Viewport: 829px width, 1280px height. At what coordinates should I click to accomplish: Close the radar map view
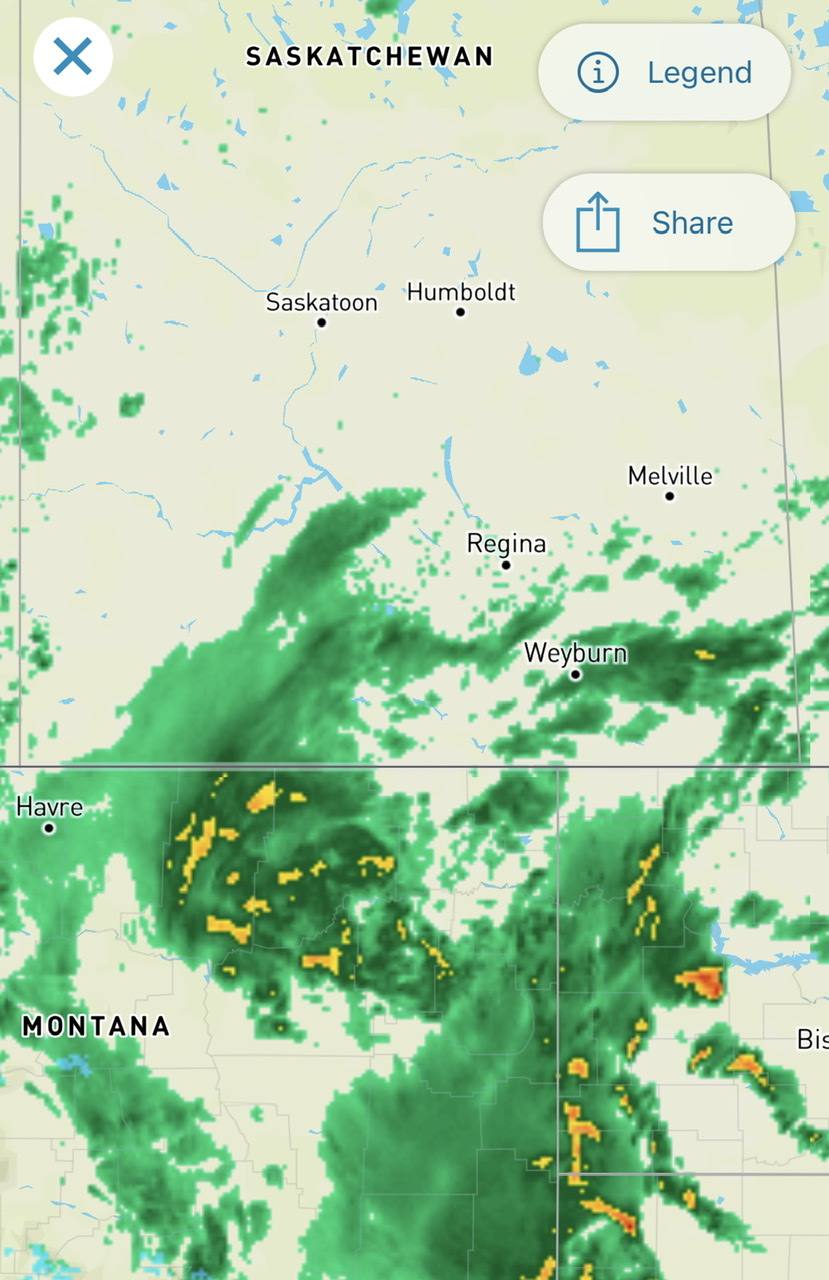73,57
